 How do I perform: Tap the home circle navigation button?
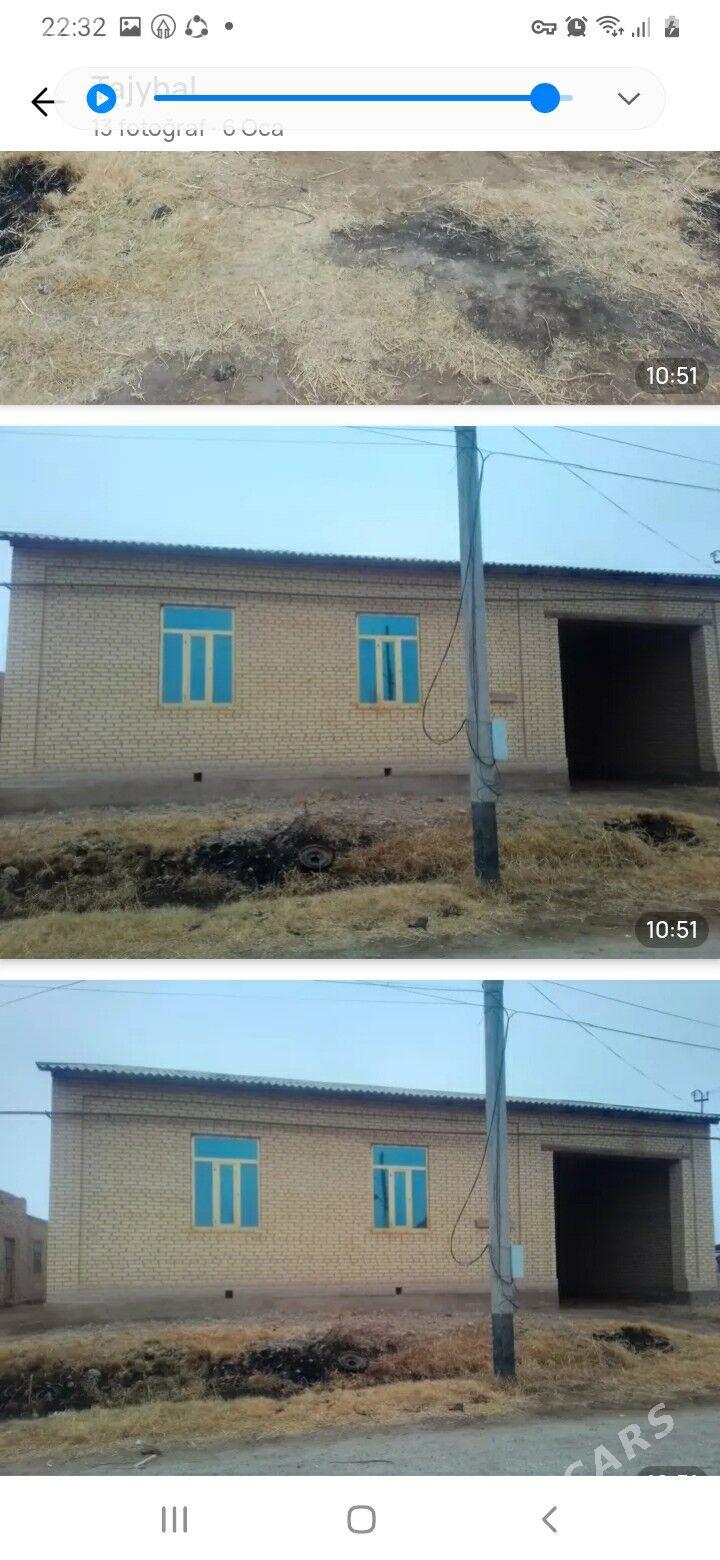pos(360,1519)
